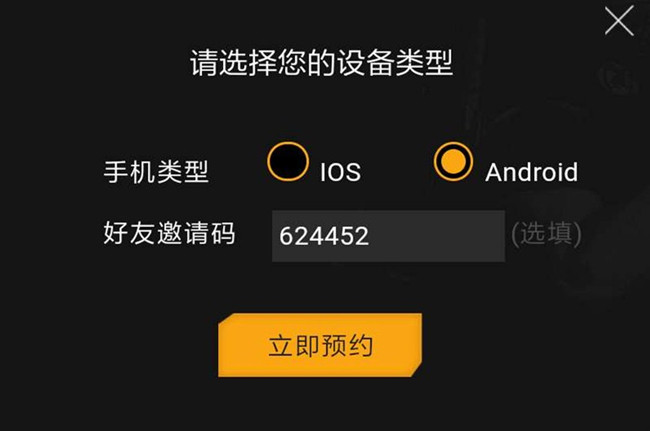
Task: Tap the 立即预约 button
Action: coord(320,346)
